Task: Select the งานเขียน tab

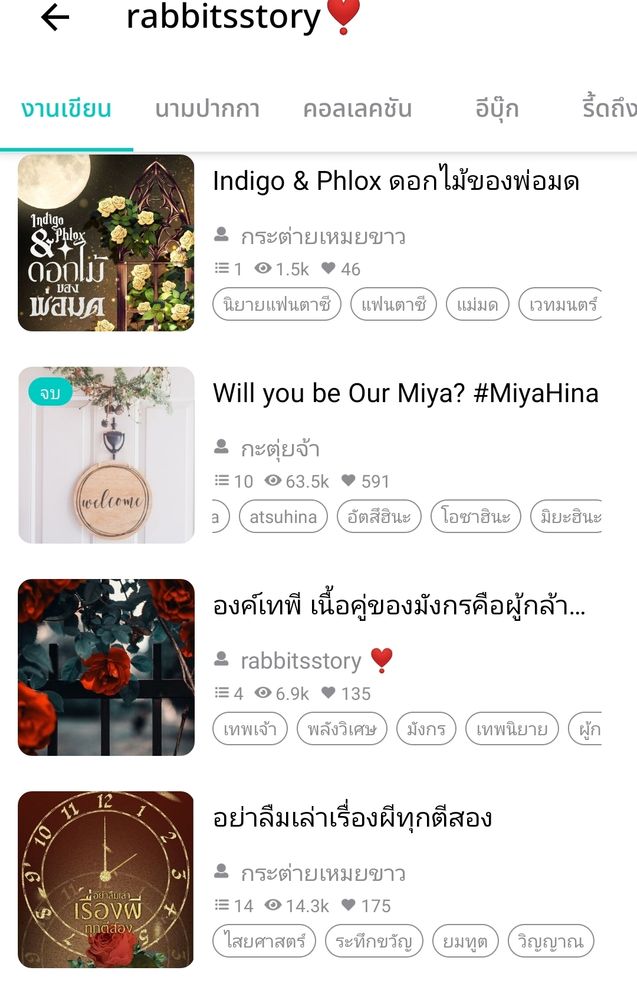Action: pyautogui.click(x=66, y=109)
